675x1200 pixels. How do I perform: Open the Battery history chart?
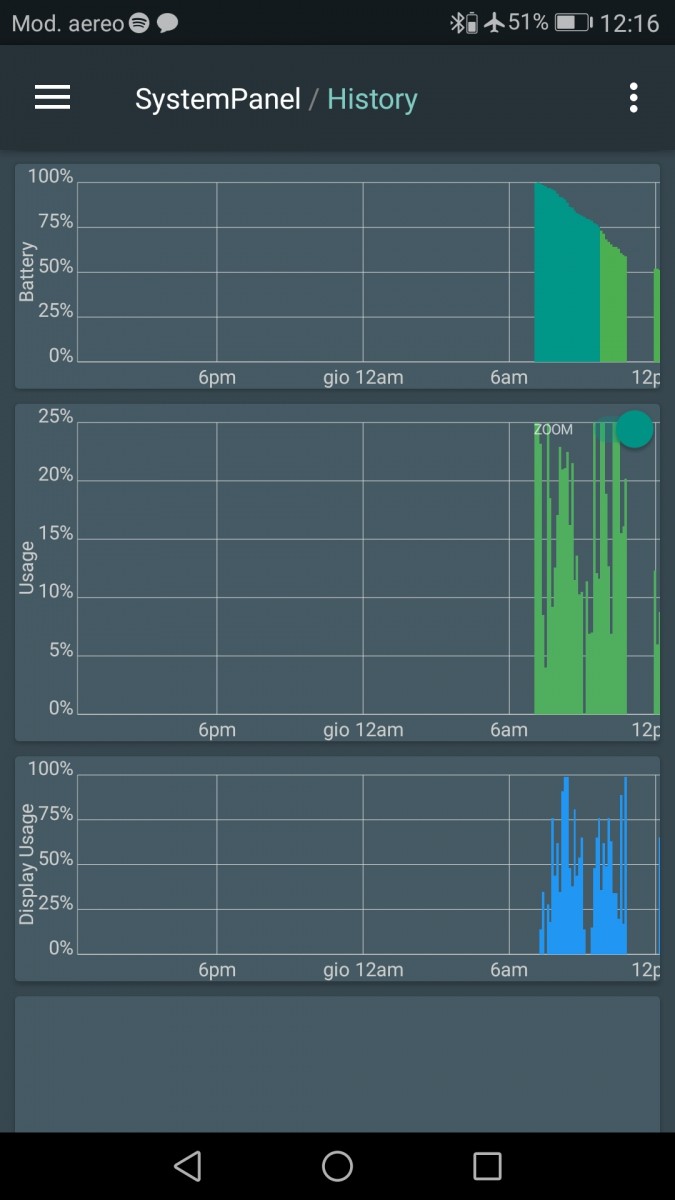pos(337,276)
